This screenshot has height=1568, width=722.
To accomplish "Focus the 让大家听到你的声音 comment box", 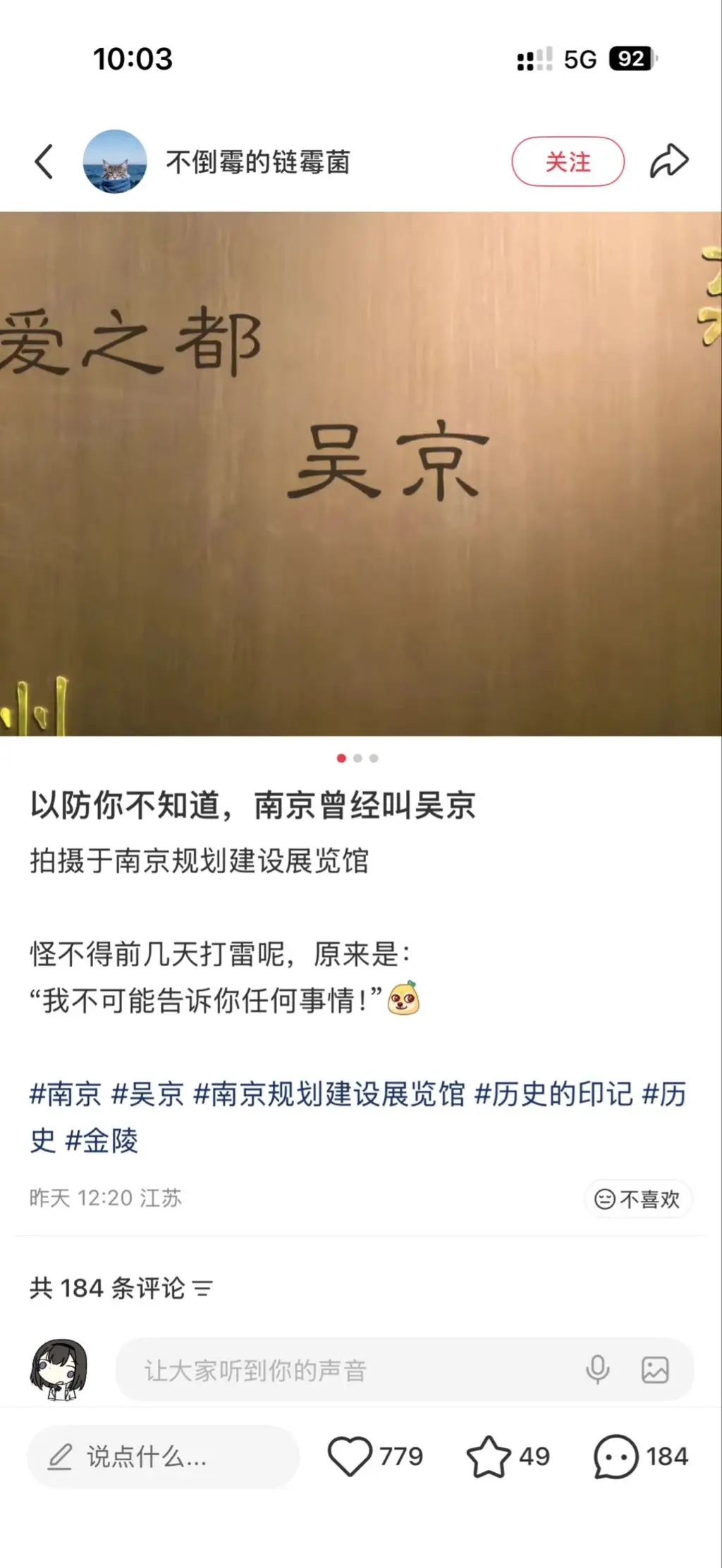I will [338, 1370].
